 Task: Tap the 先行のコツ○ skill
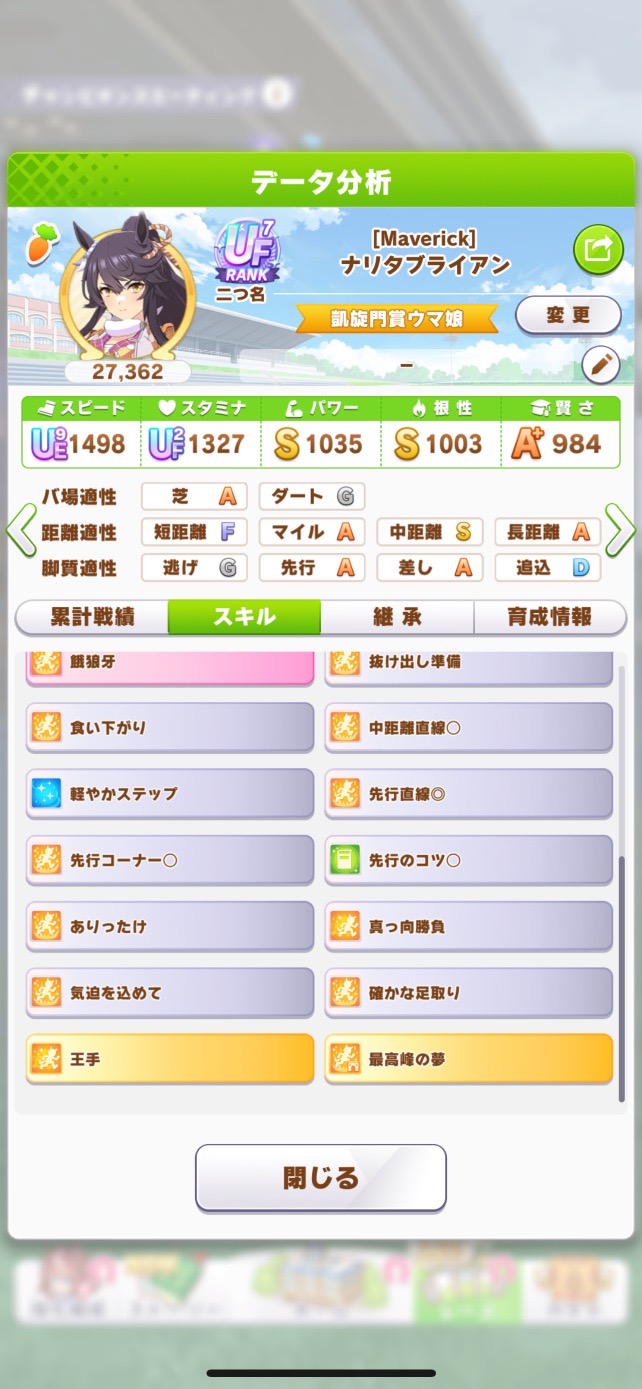point(469,860)
